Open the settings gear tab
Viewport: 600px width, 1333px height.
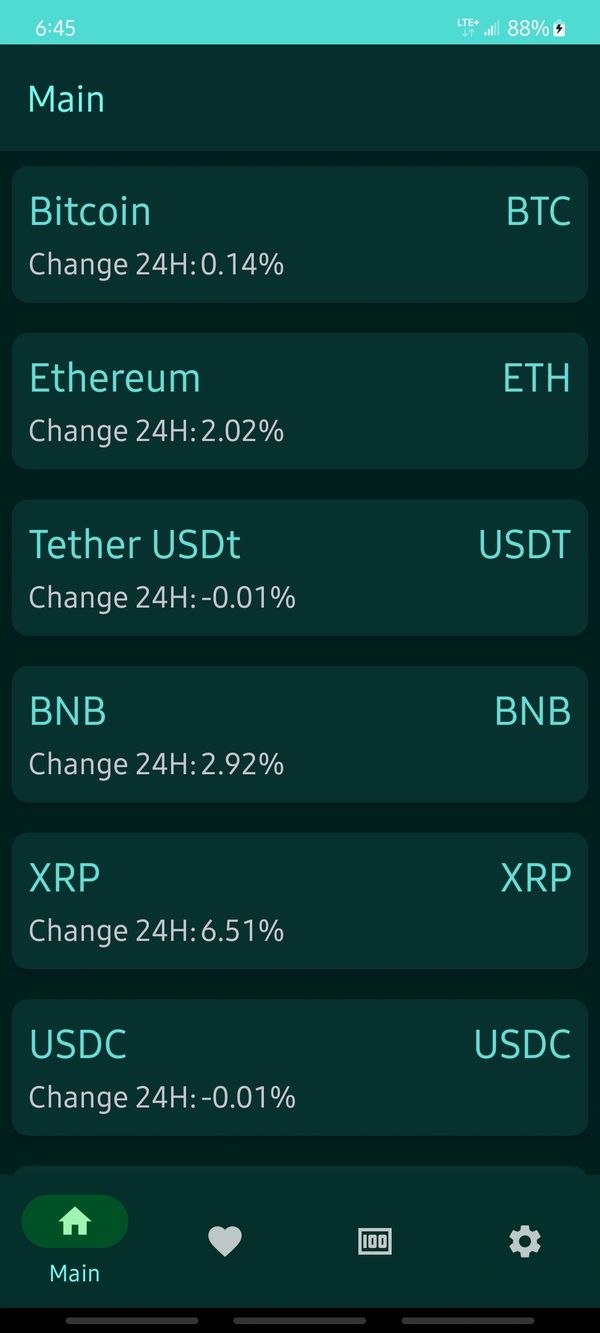pyautogui.click(x=524, y=1241)
